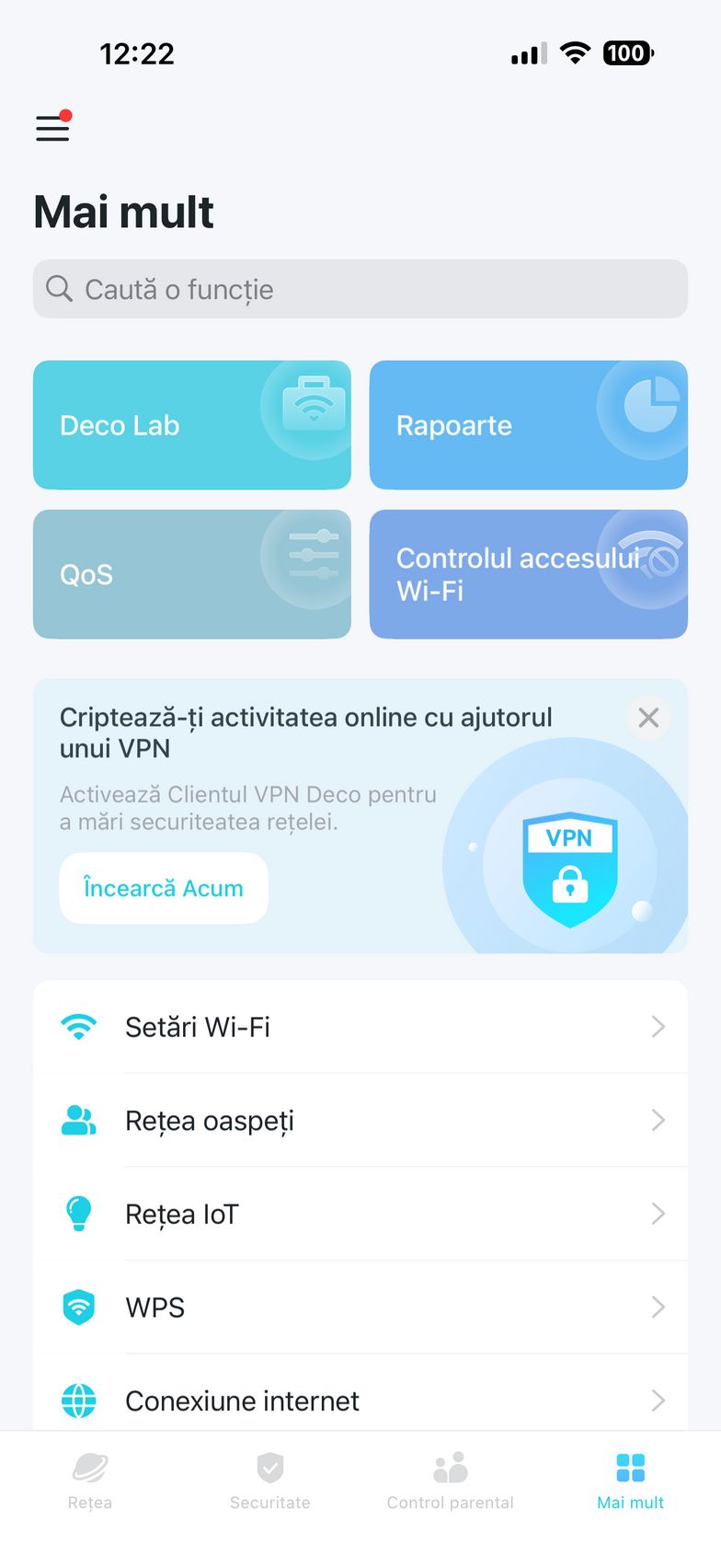Screen dimensions: 721x1568
Task: Open the QoS card
Action: click(x=191, y=574)
